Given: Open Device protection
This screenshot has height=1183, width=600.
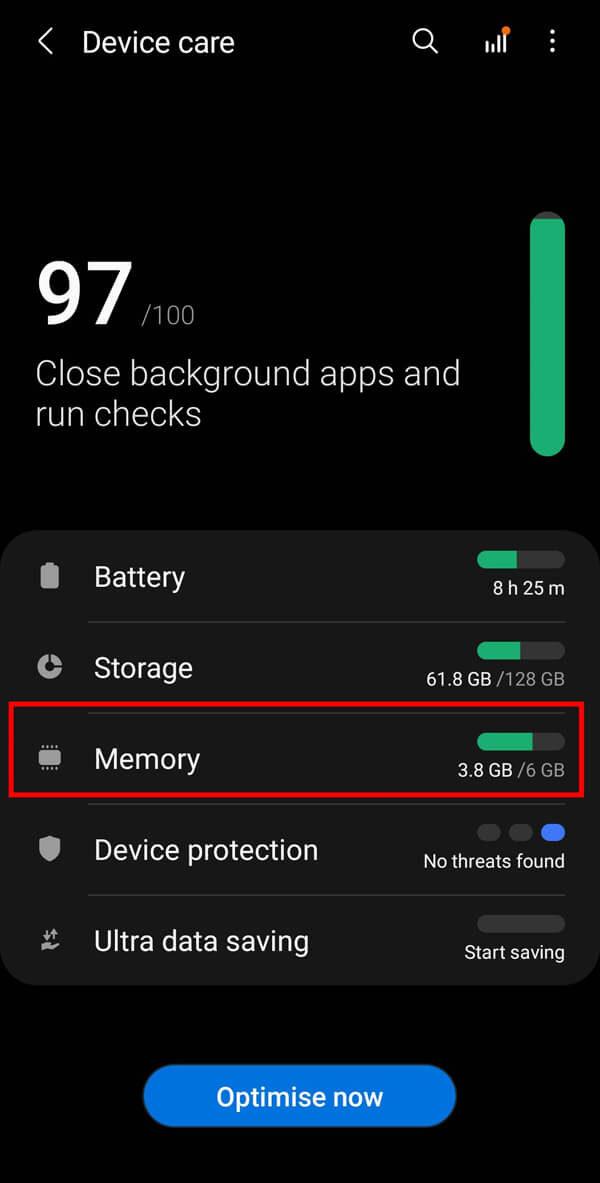Looking at the screenshot, I should coord(300,850).
